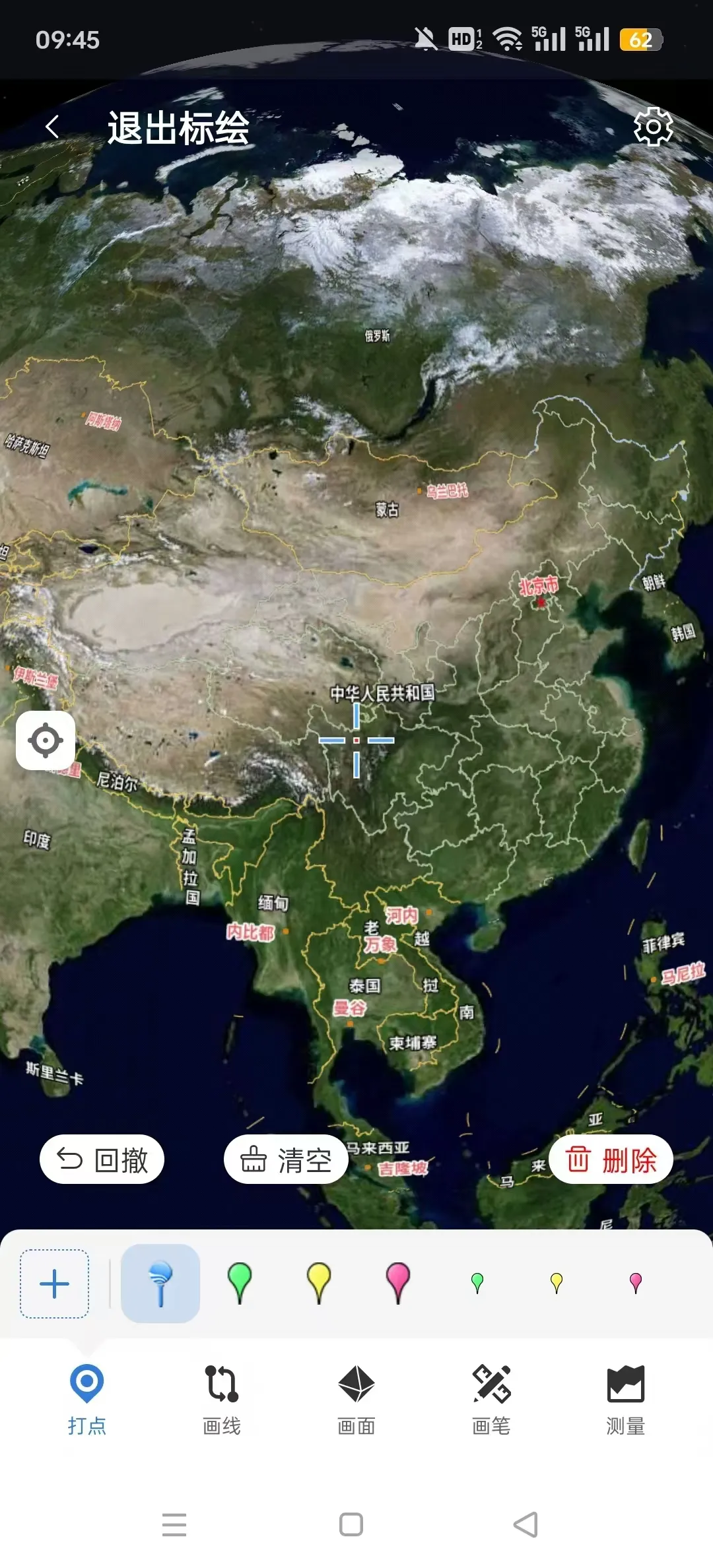This screenshot has width=713, height=1568.
Task: Choose the large pink pin marker
Action: coord(398,1283)
